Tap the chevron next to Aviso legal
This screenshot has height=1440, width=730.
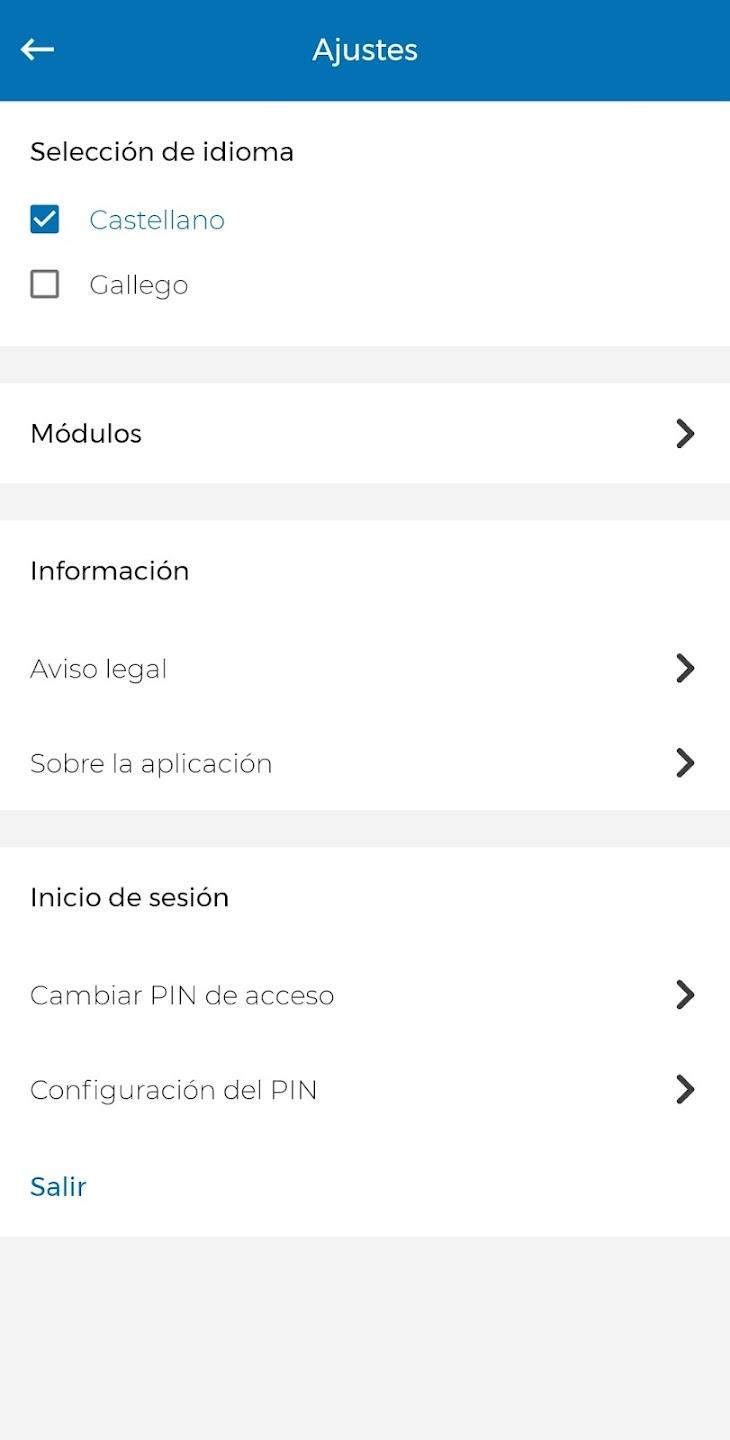coord(685,668)
